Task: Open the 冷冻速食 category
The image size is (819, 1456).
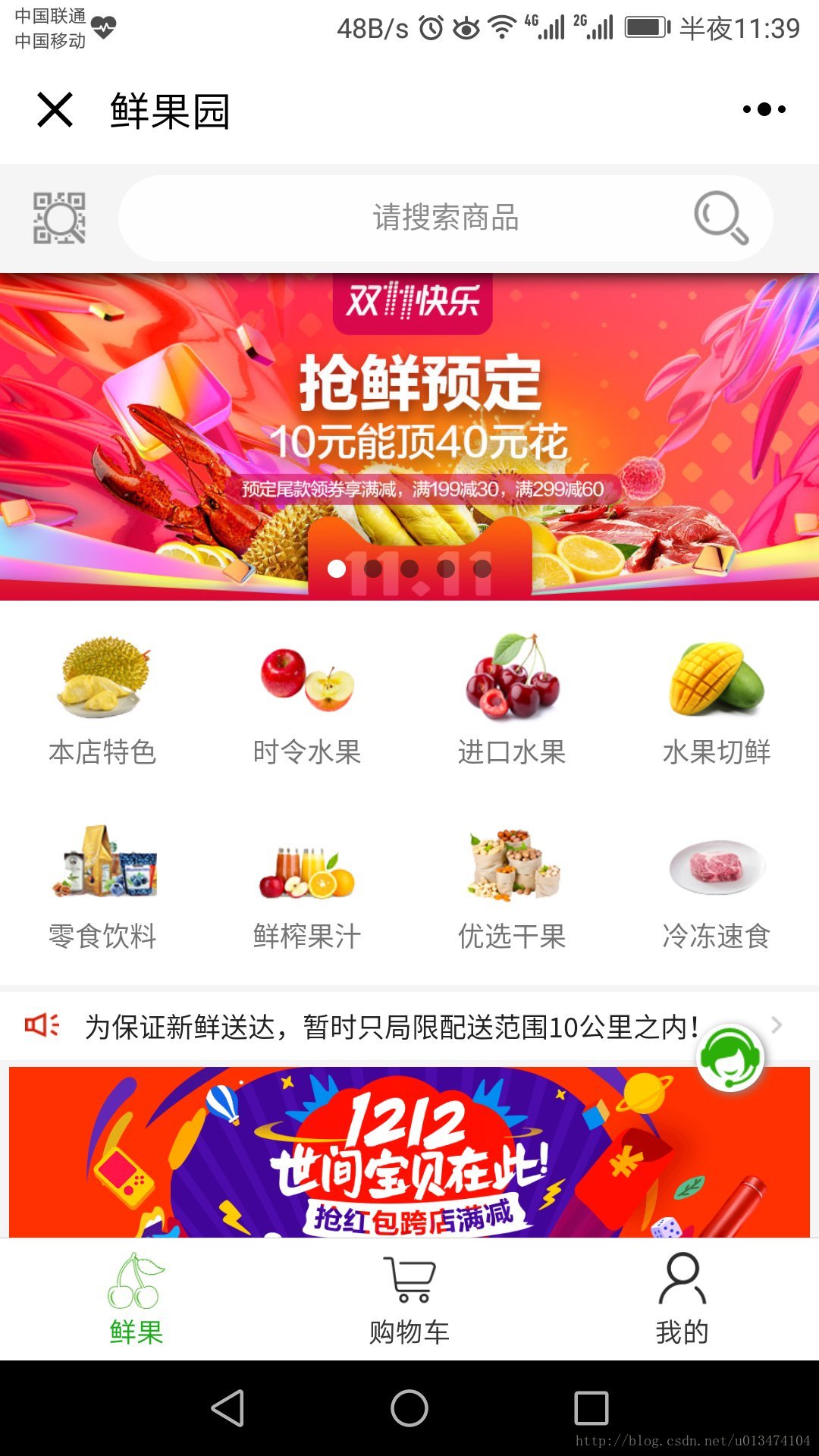Action: click(717, 886)
